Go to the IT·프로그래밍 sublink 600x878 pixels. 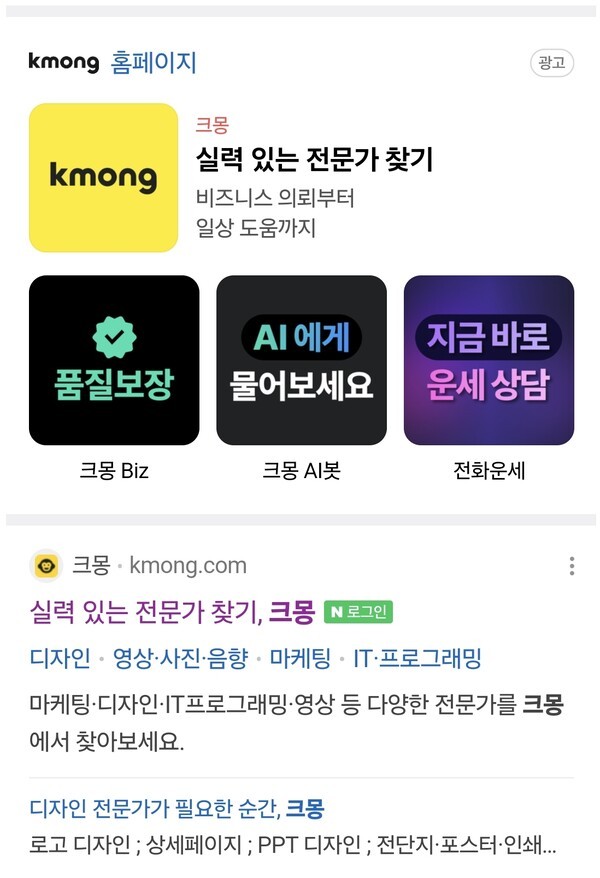[x=417, y=658]
